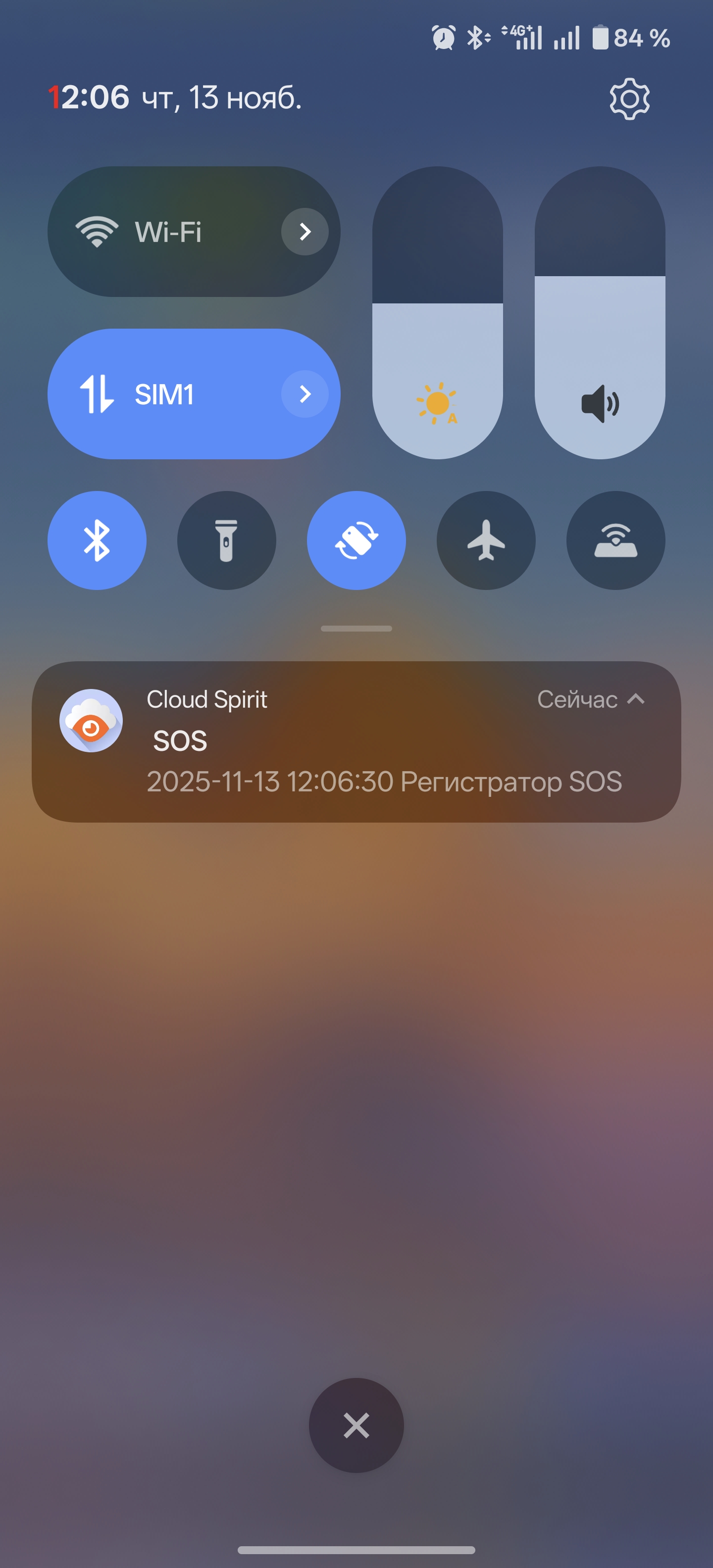Tap the volume slider
The width and height of the screenshot is (713, 1568).
pyautogui.click(x=600, y=313)
